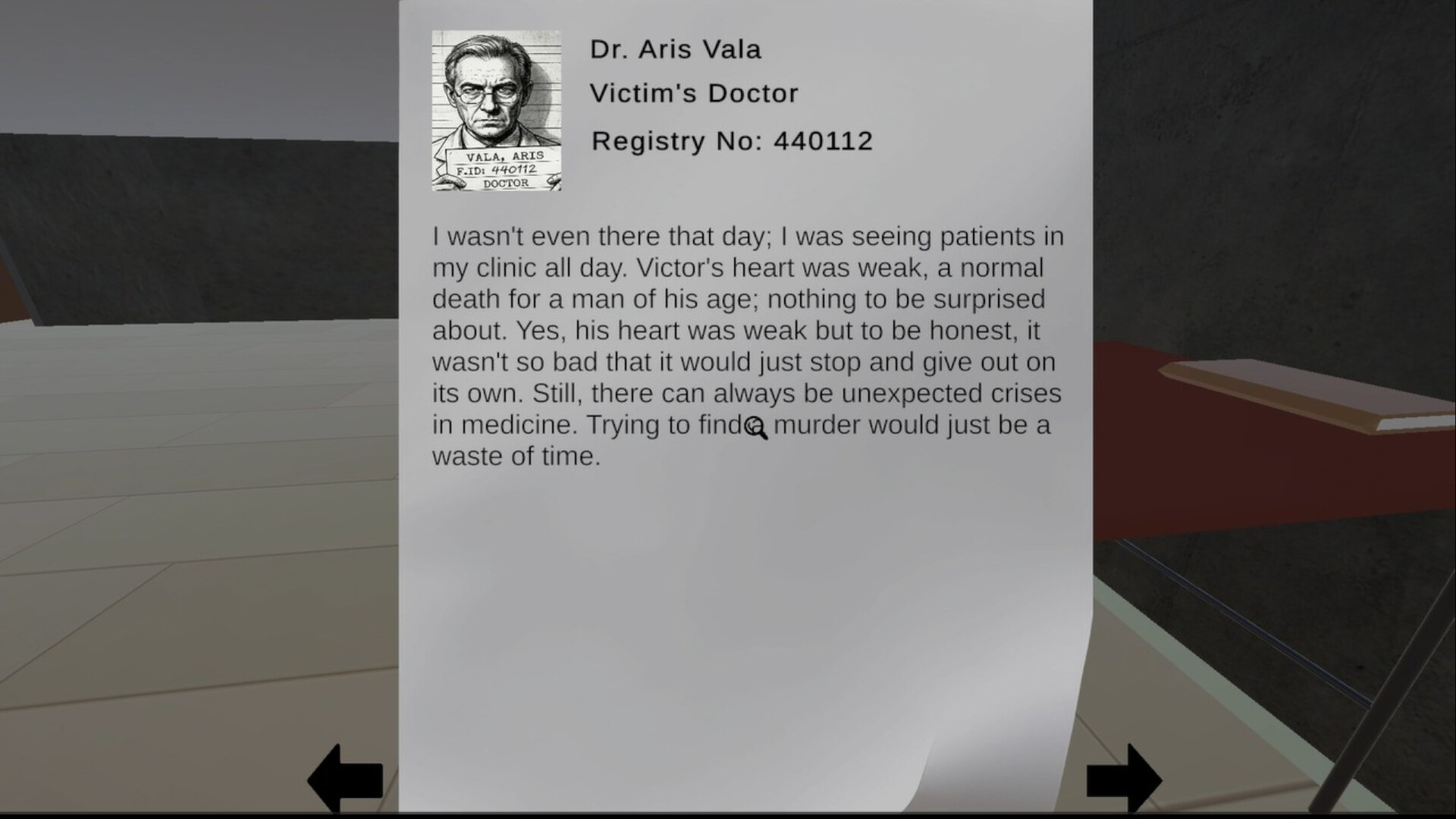The height and width of the screenshot is (819, 1456).
Task: Go to the previous suspect page
Action: 346,779
